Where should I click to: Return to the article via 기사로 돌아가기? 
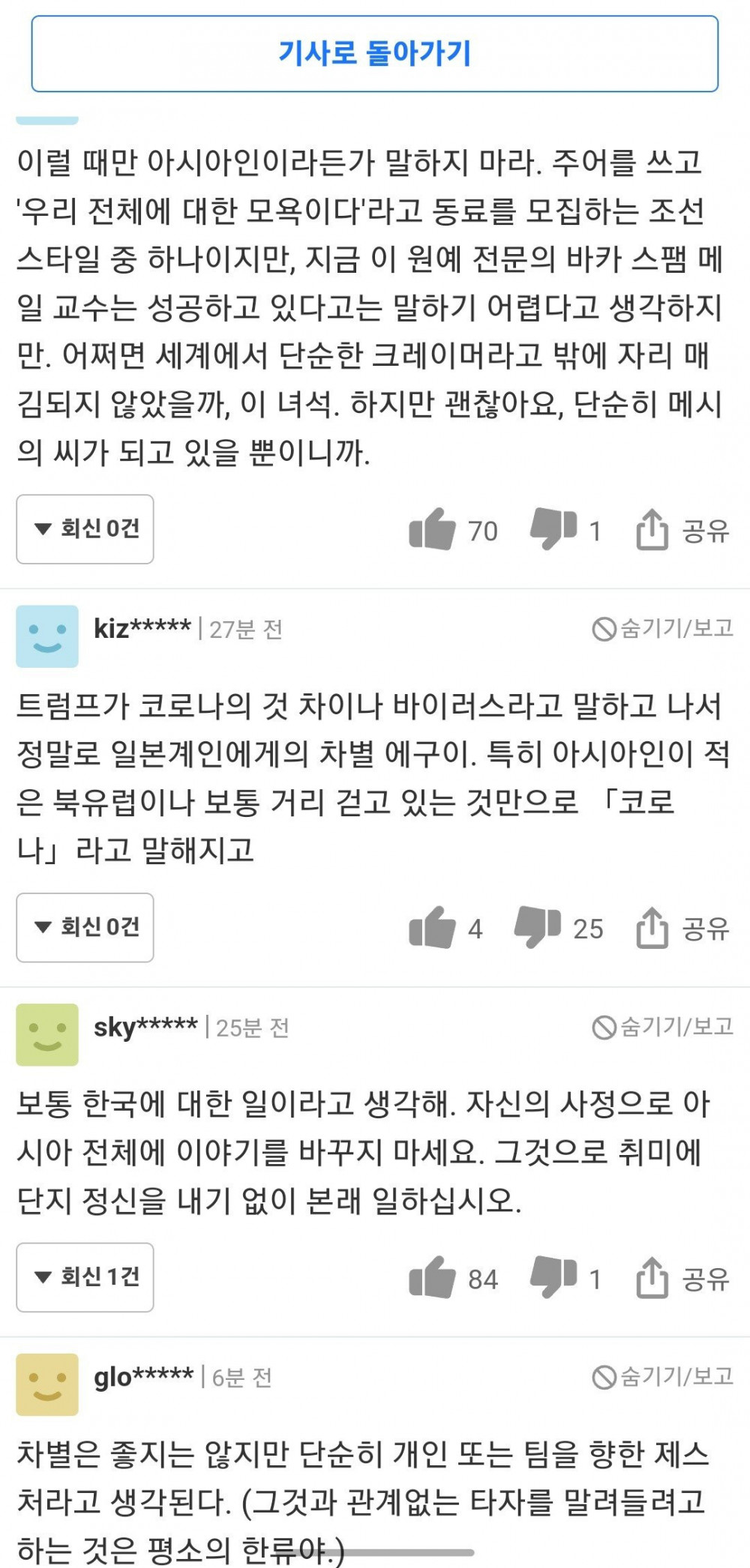(374, 54)
